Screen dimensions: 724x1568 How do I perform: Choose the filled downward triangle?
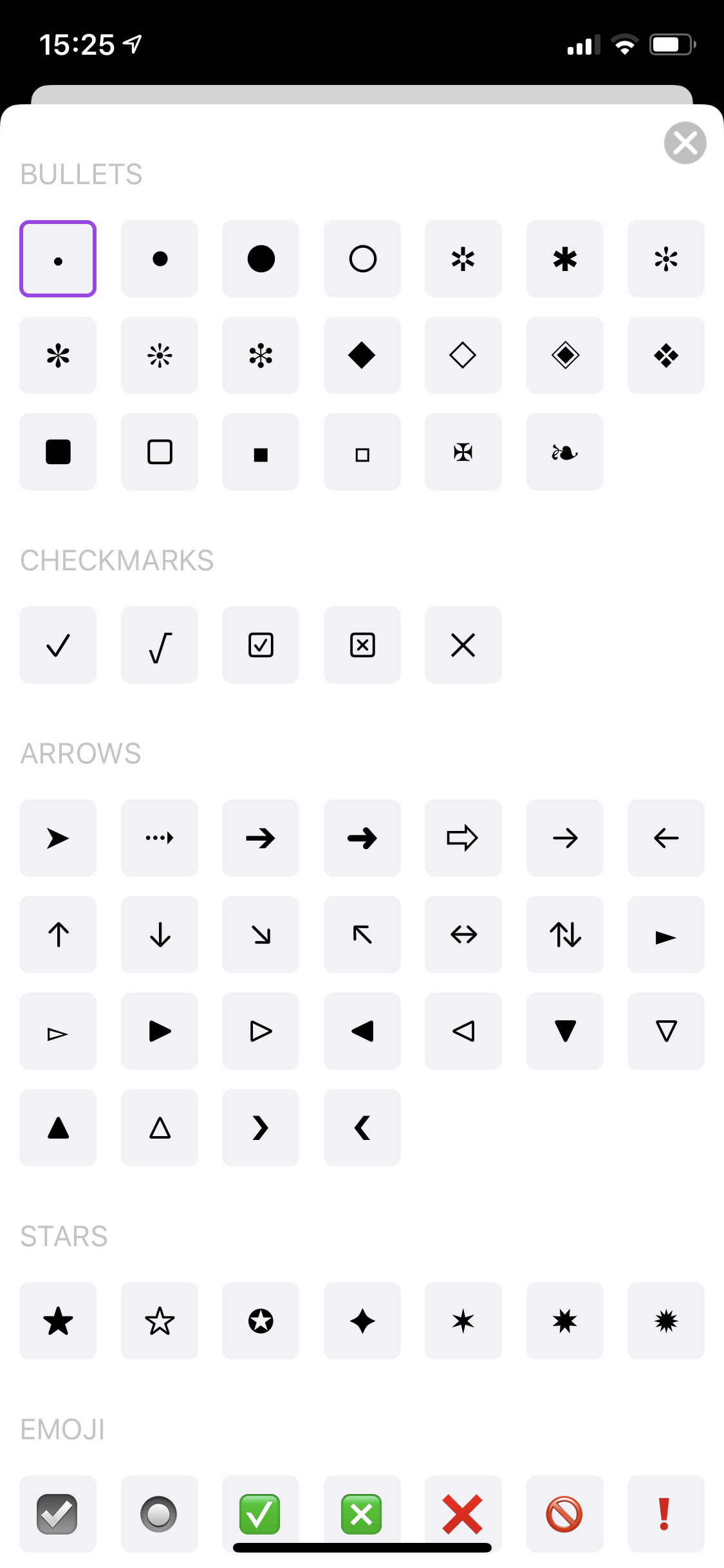pos(565,1031)
